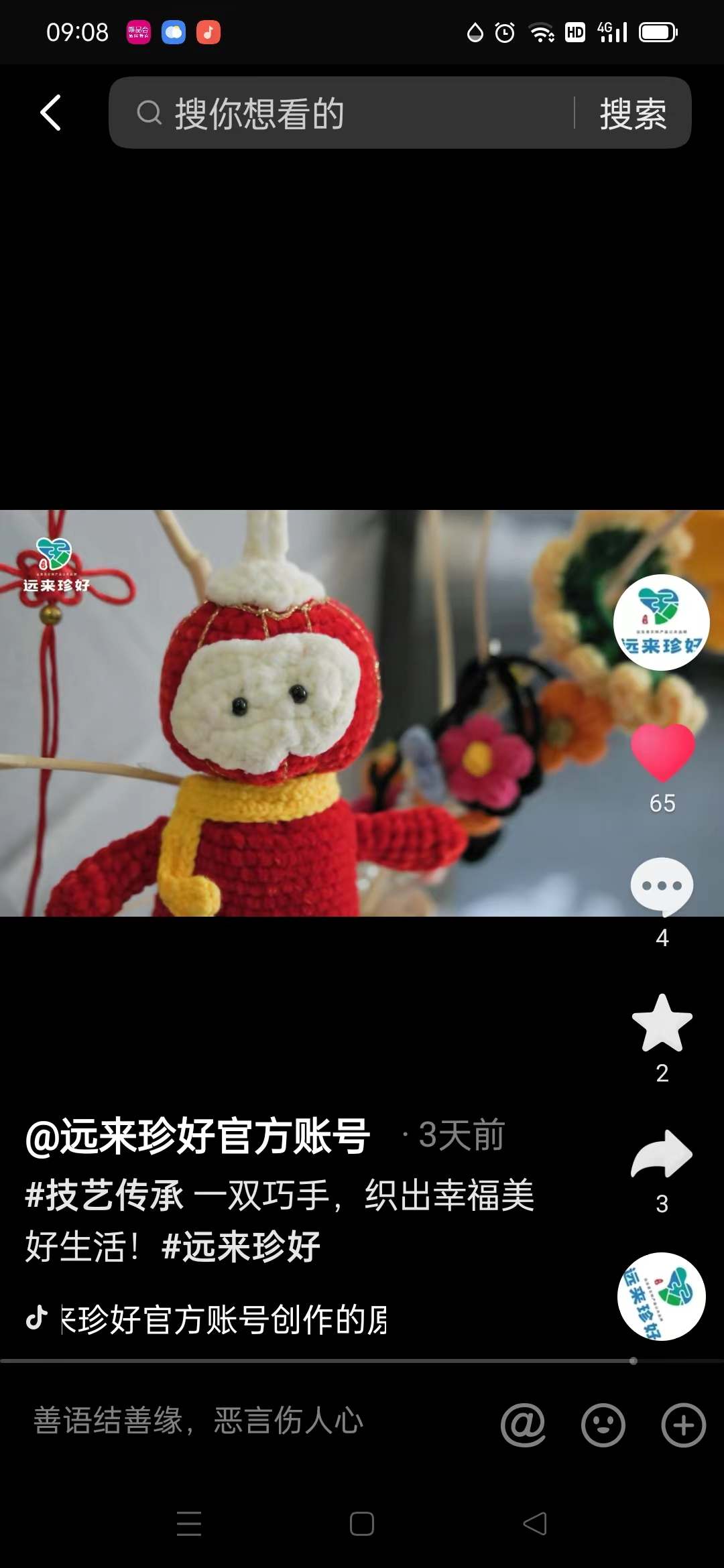Go back using the top-left arrow
The image size is (724, 1568).
51,113
